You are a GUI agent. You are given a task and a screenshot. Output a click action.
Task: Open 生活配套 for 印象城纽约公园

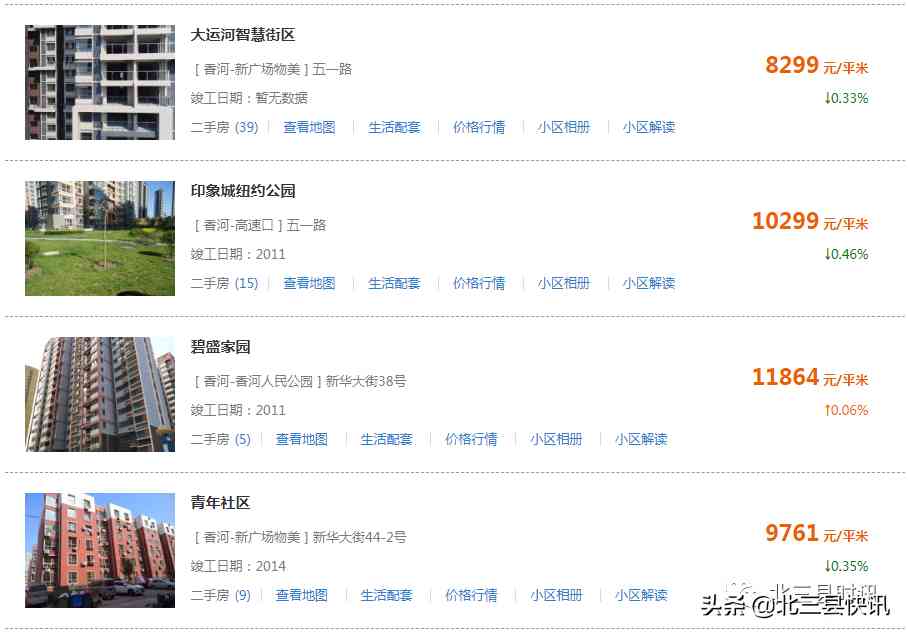tap(394, 283)
